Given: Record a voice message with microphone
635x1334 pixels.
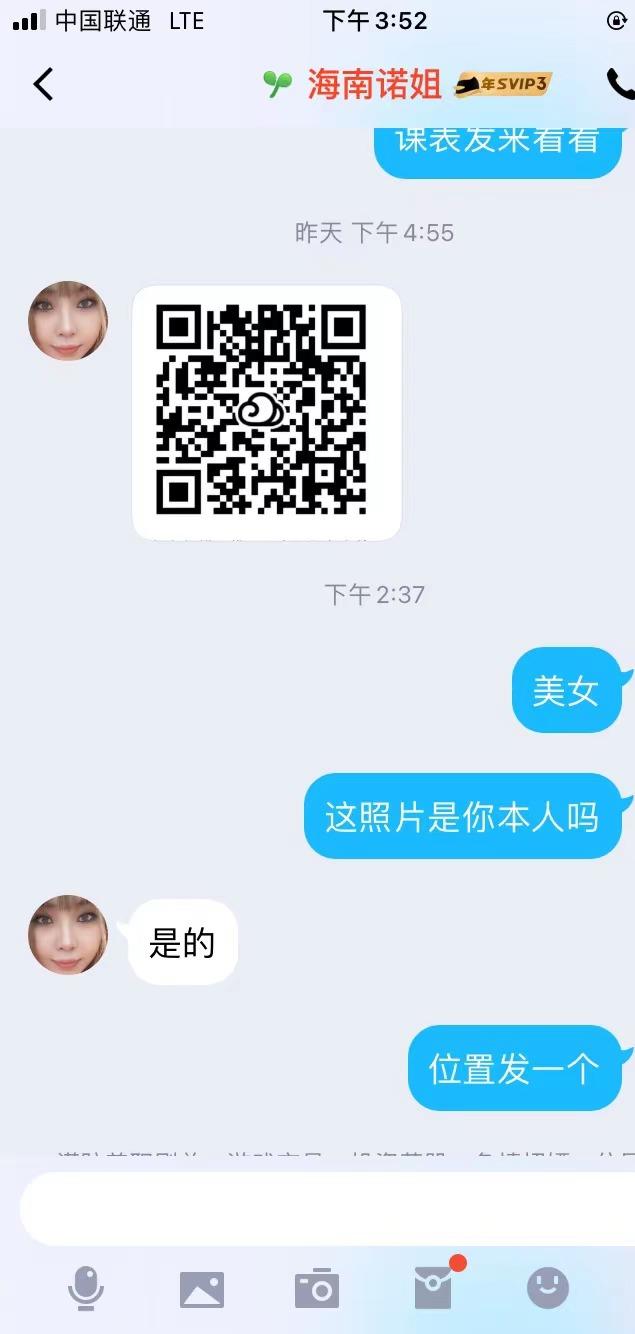Looking at the screenshot, I should (86, 1288).
